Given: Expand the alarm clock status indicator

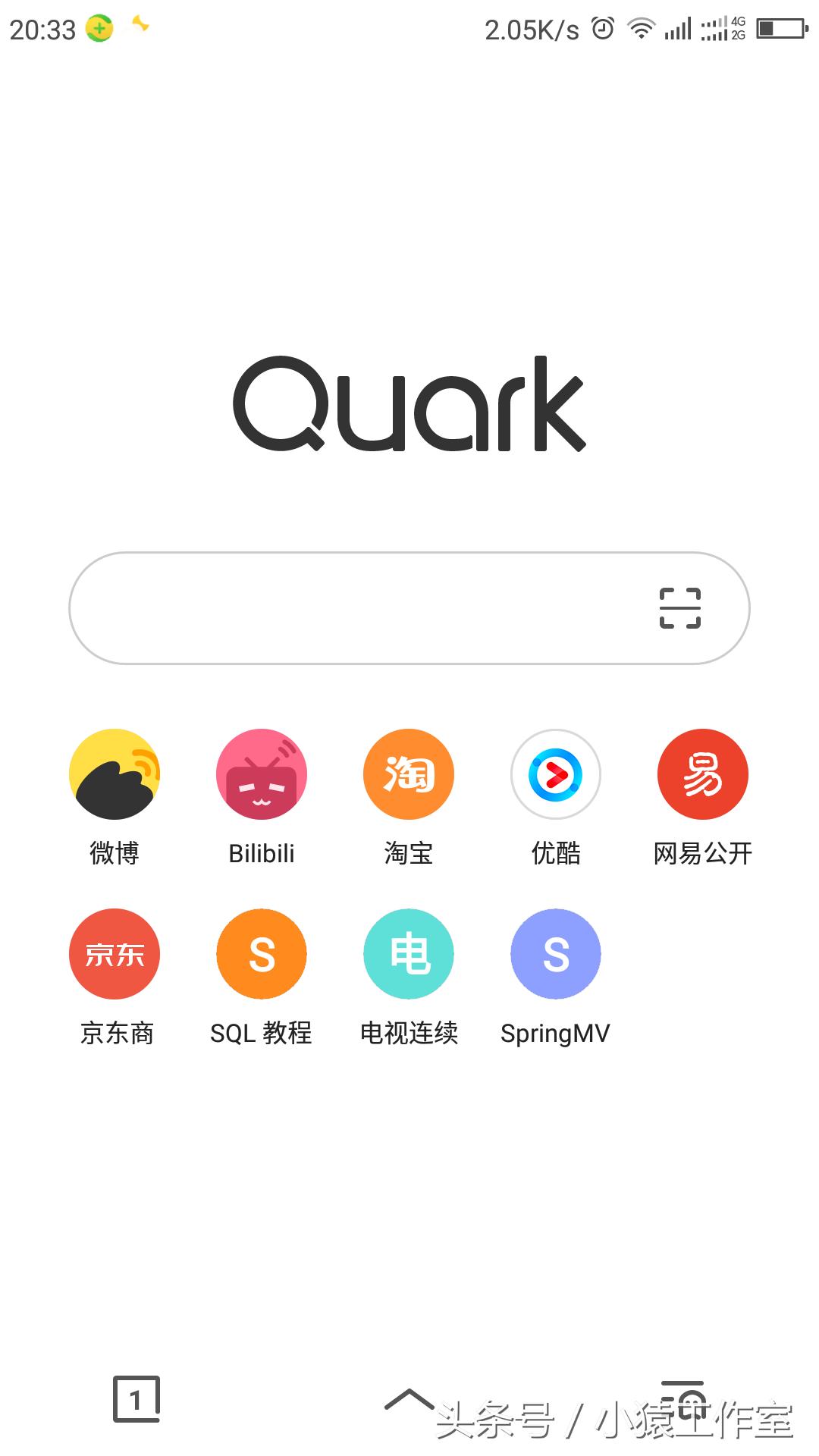Looking at the screenshot, I should pos(601,27).
